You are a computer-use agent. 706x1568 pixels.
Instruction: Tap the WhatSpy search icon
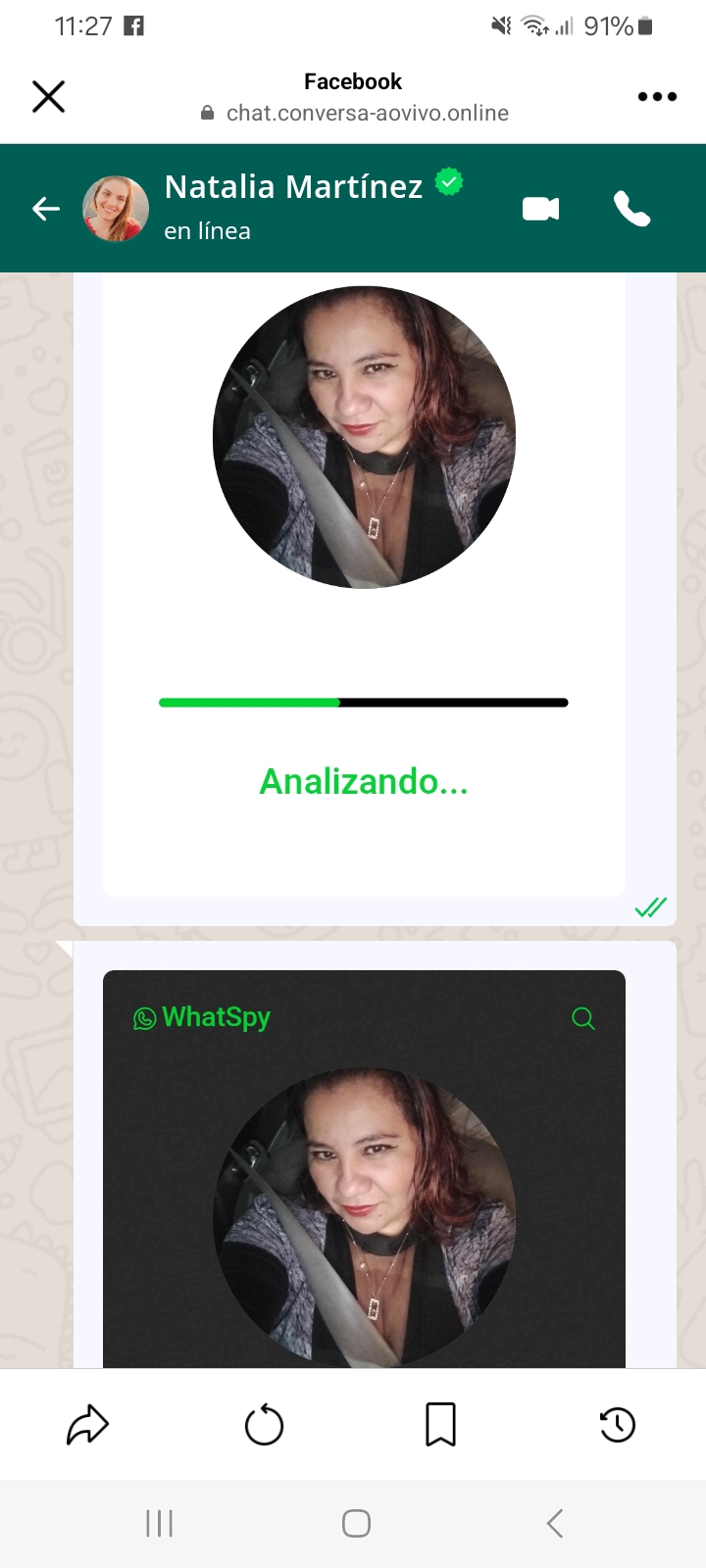tap(583, 1019)
